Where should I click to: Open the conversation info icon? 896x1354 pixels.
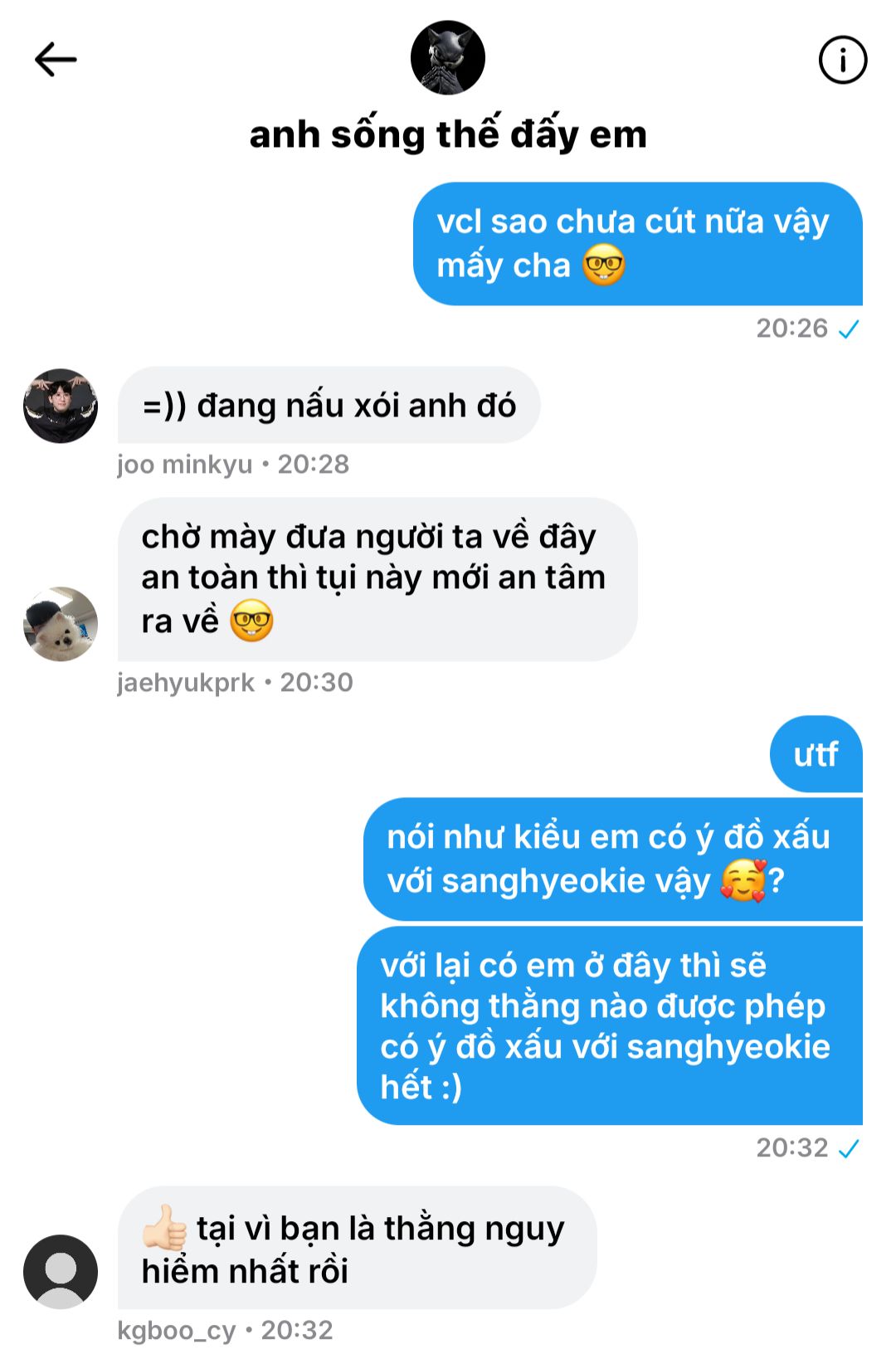(842, 60)
